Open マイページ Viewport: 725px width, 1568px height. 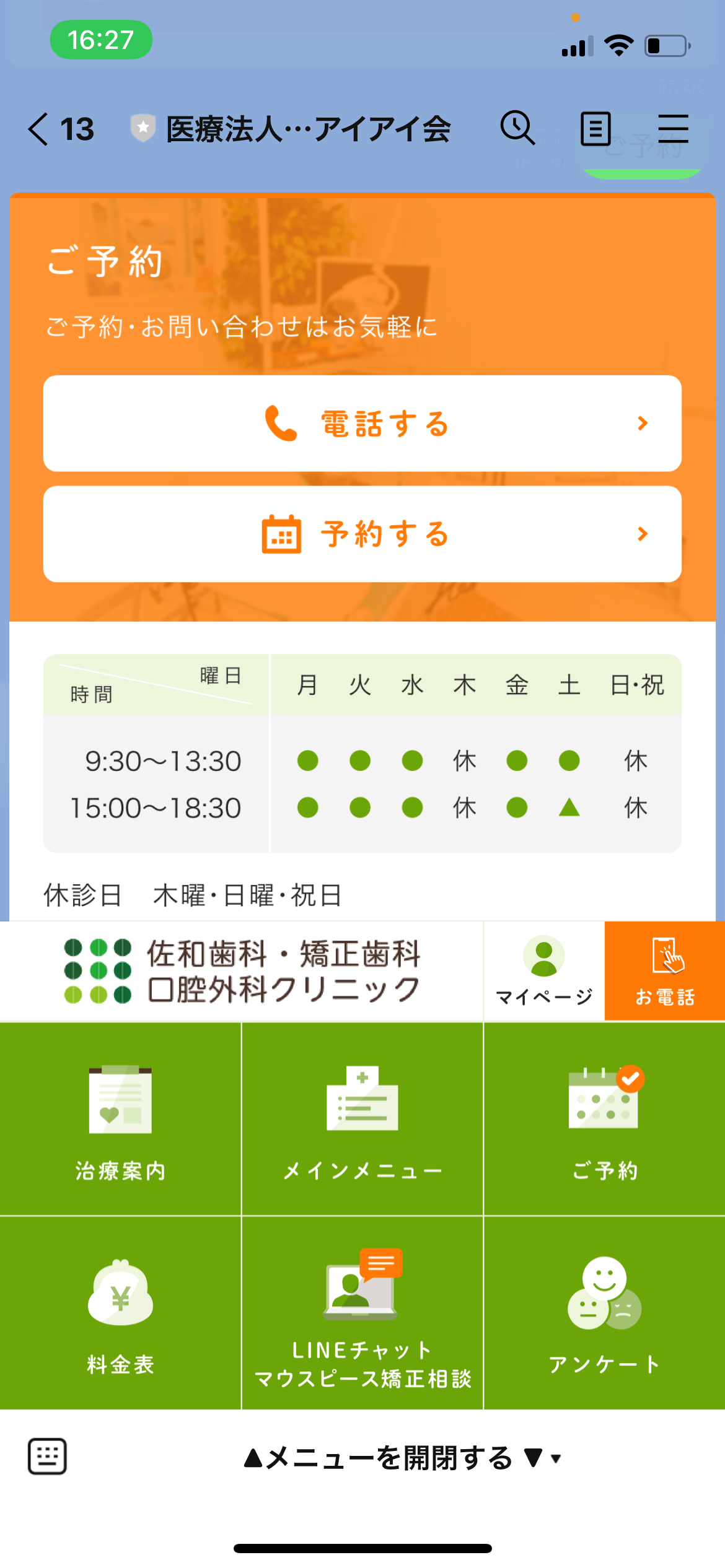(x=543, y=971)
